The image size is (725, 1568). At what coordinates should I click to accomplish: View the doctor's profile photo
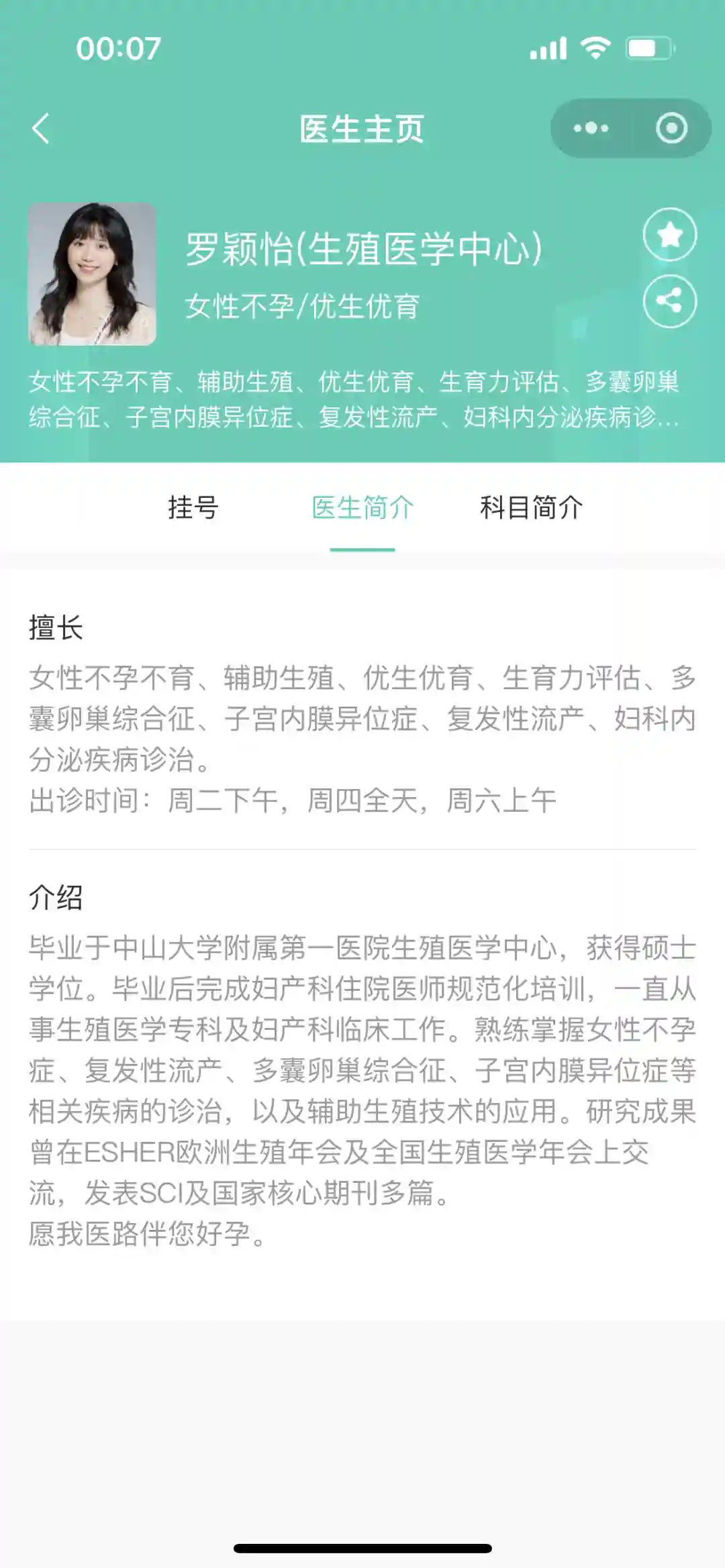(x=92, y=274)
